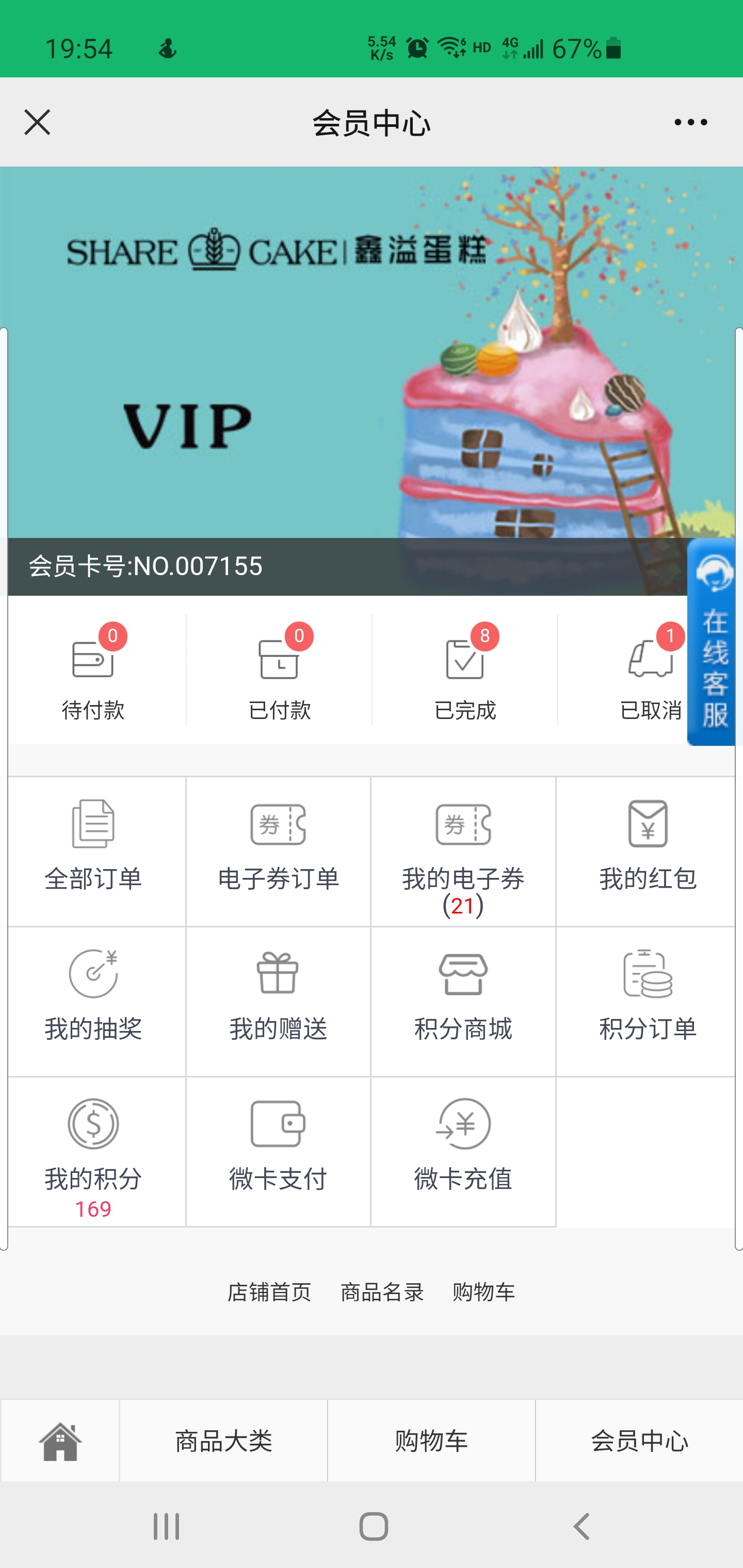Go to the home icon tab
This screenshot has height=1568, width=743.
click(60, 1441)
